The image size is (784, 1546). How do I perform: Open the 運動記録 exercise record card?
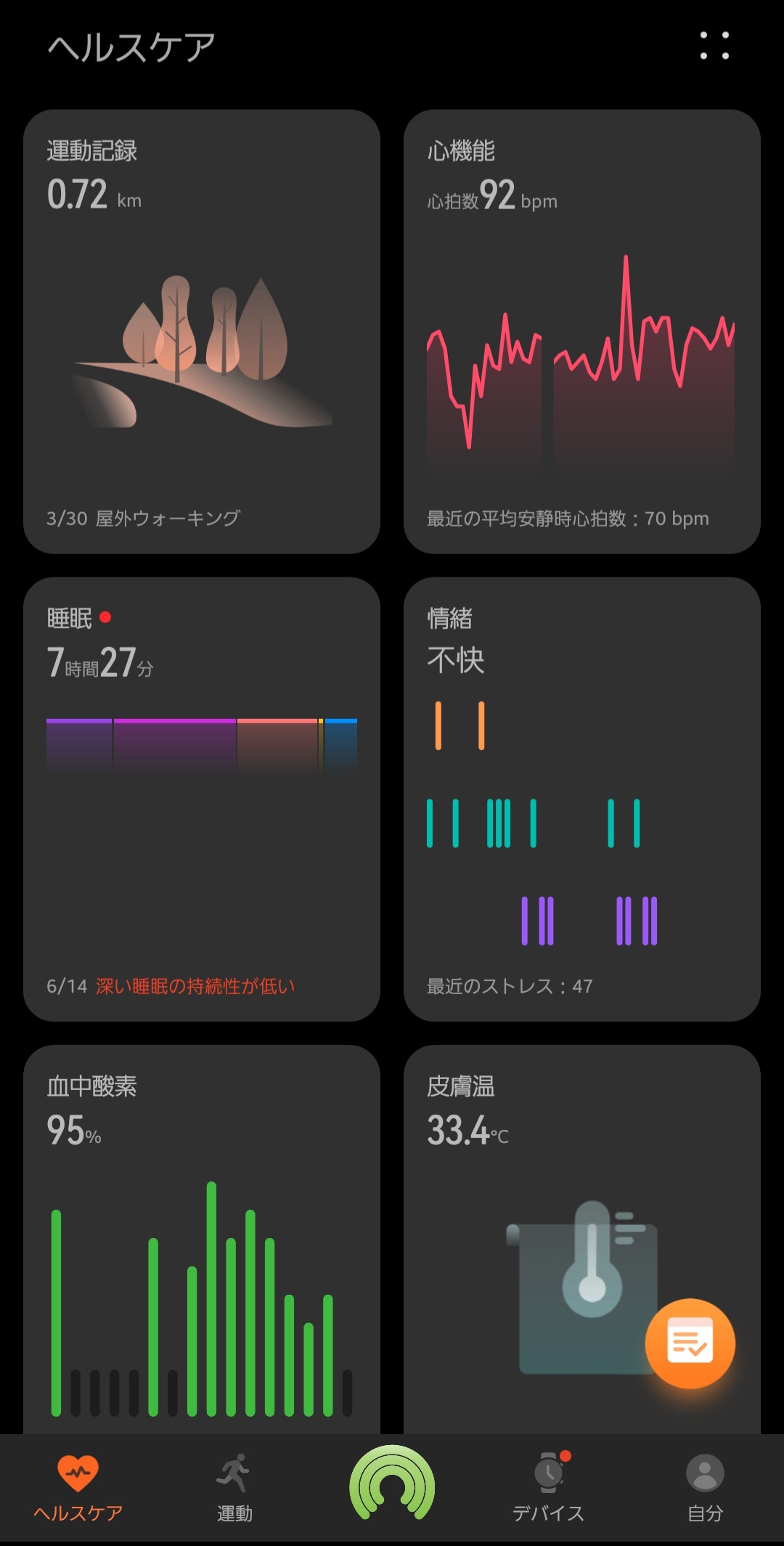(202, 331)
